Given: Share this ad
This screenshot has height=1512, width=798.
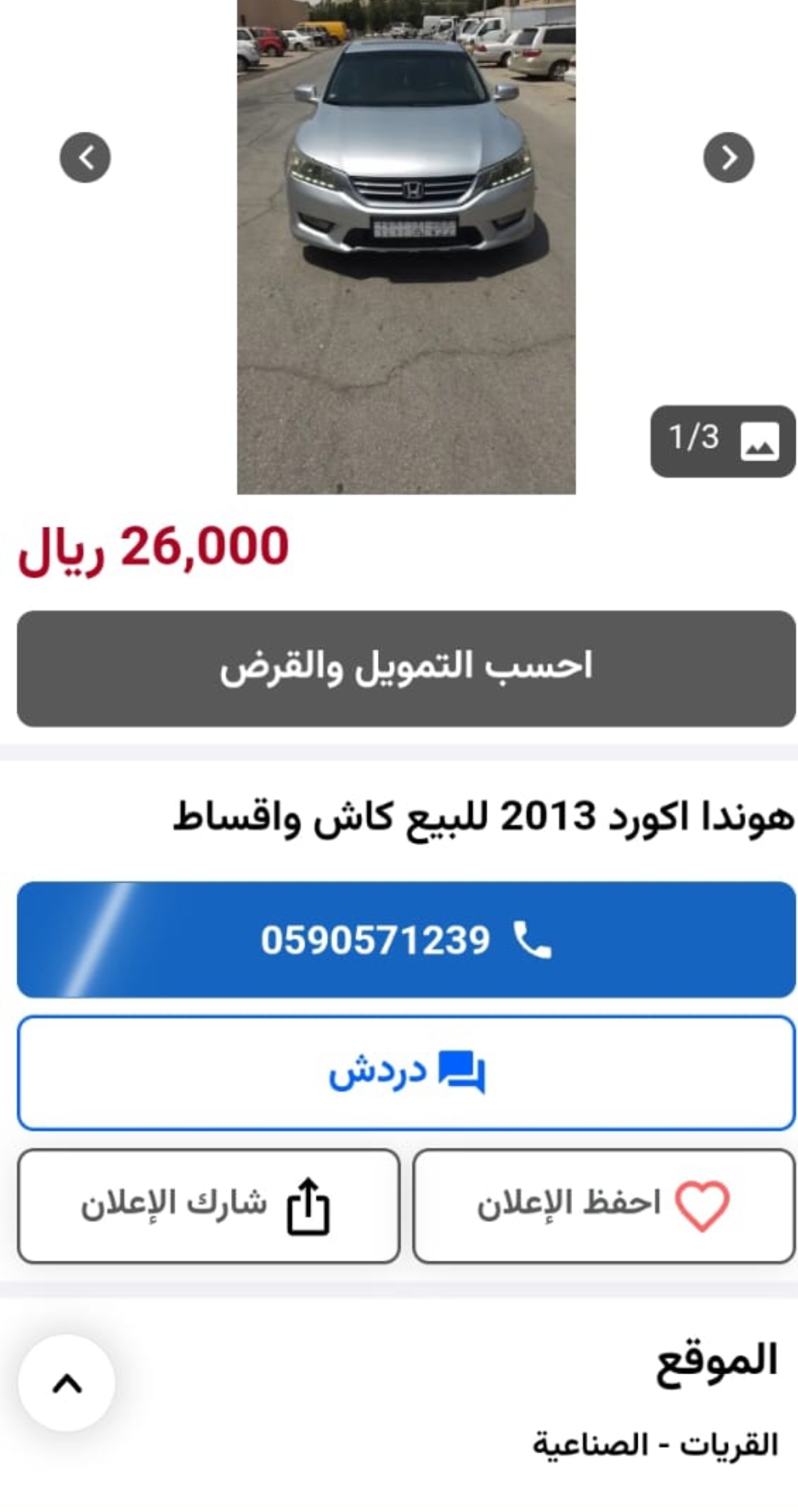Looking at the screenshot, I should point(209,1206).
